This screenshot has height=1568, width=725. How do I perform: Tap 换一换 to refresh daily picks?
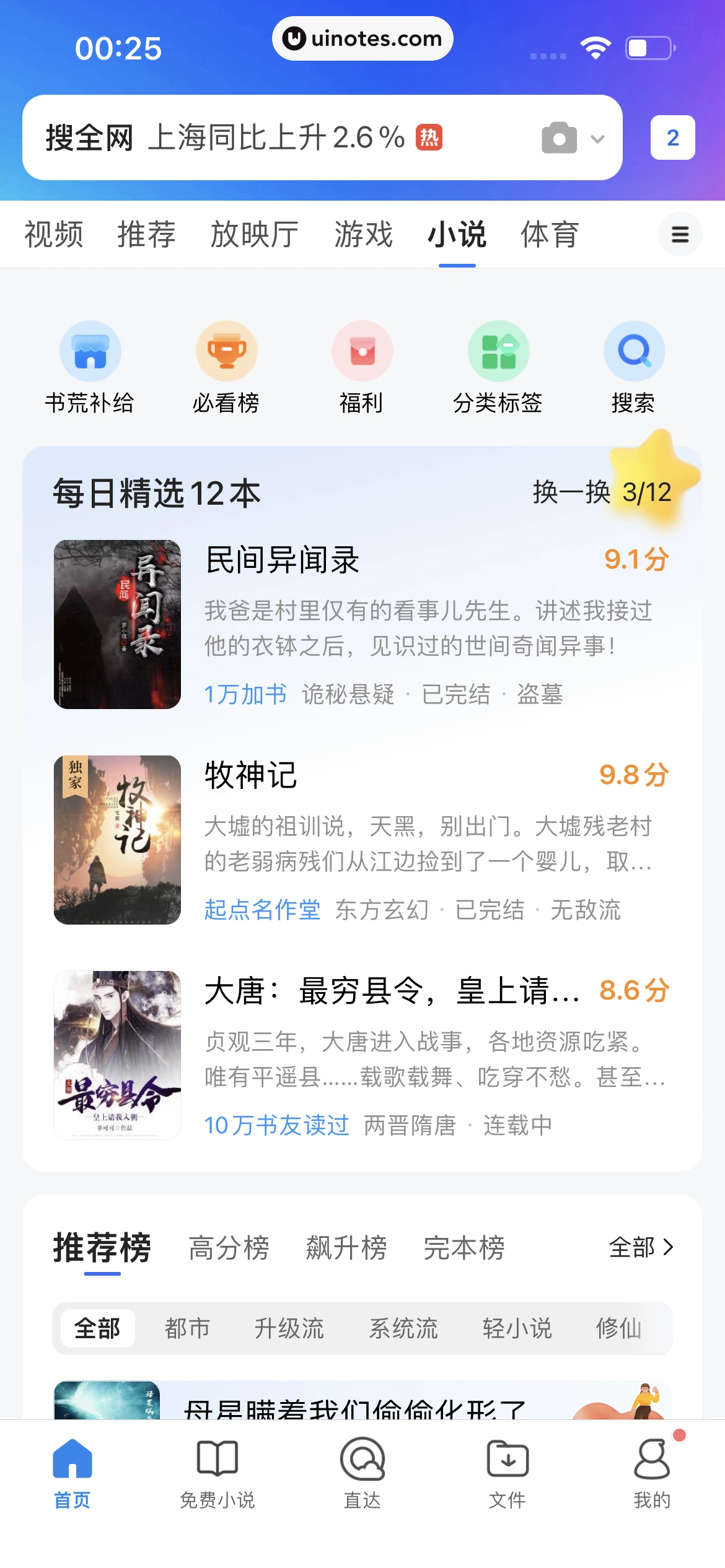coord(572,492)
